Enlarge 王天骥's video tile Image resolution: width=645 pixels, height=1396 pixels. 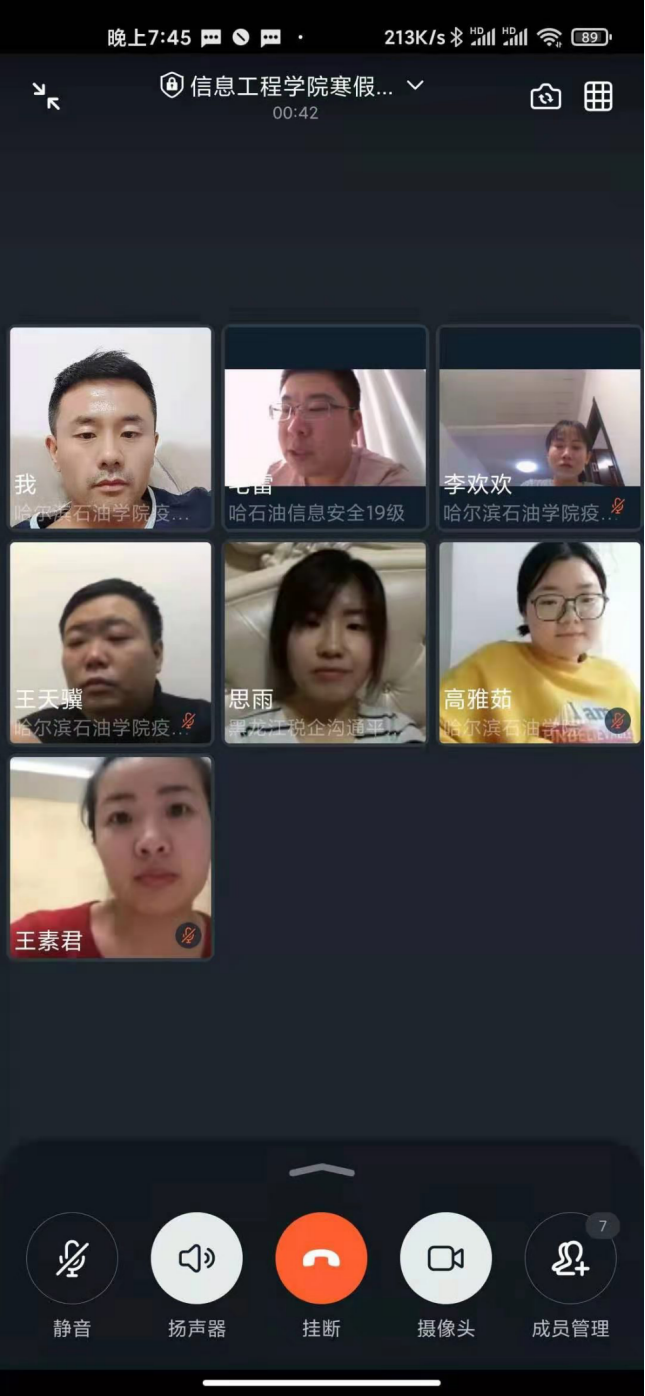click(x=111, y=642)
